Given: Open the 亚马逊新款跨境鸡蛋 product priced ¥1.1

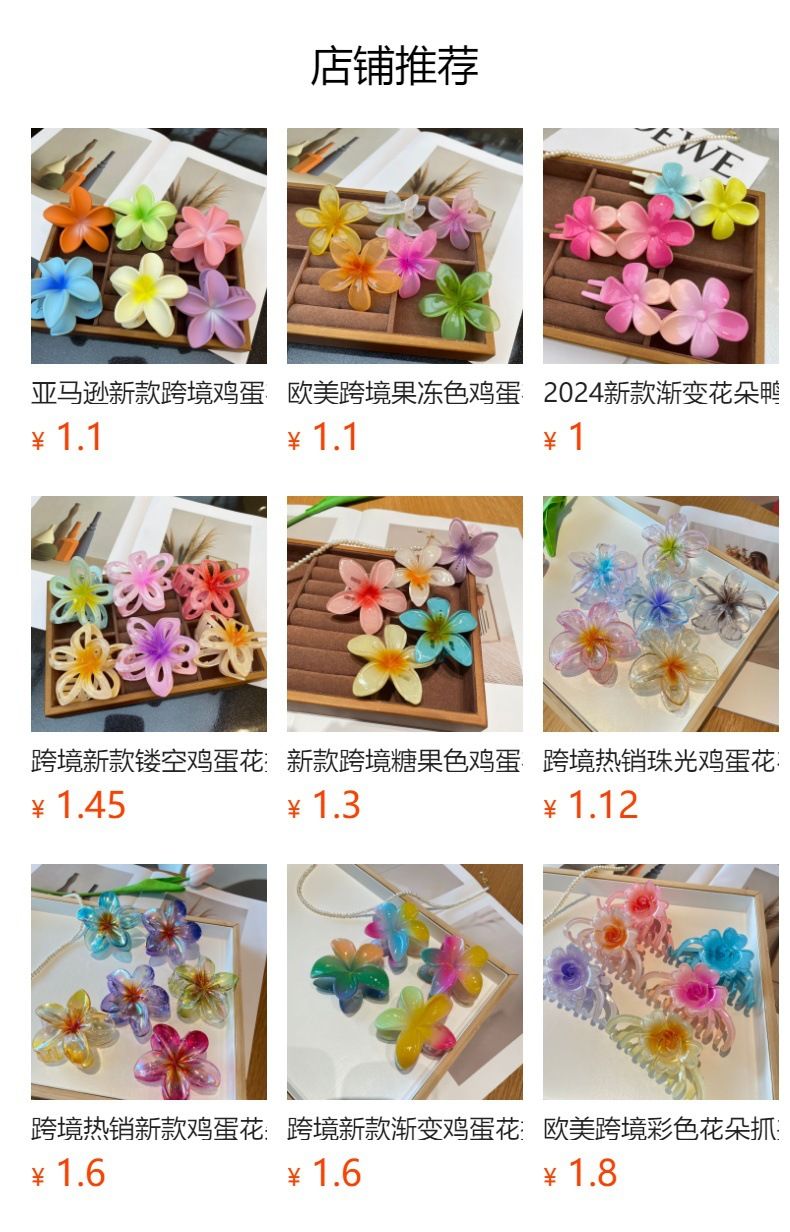Looking at the screenshot, I should pos(149,246).
